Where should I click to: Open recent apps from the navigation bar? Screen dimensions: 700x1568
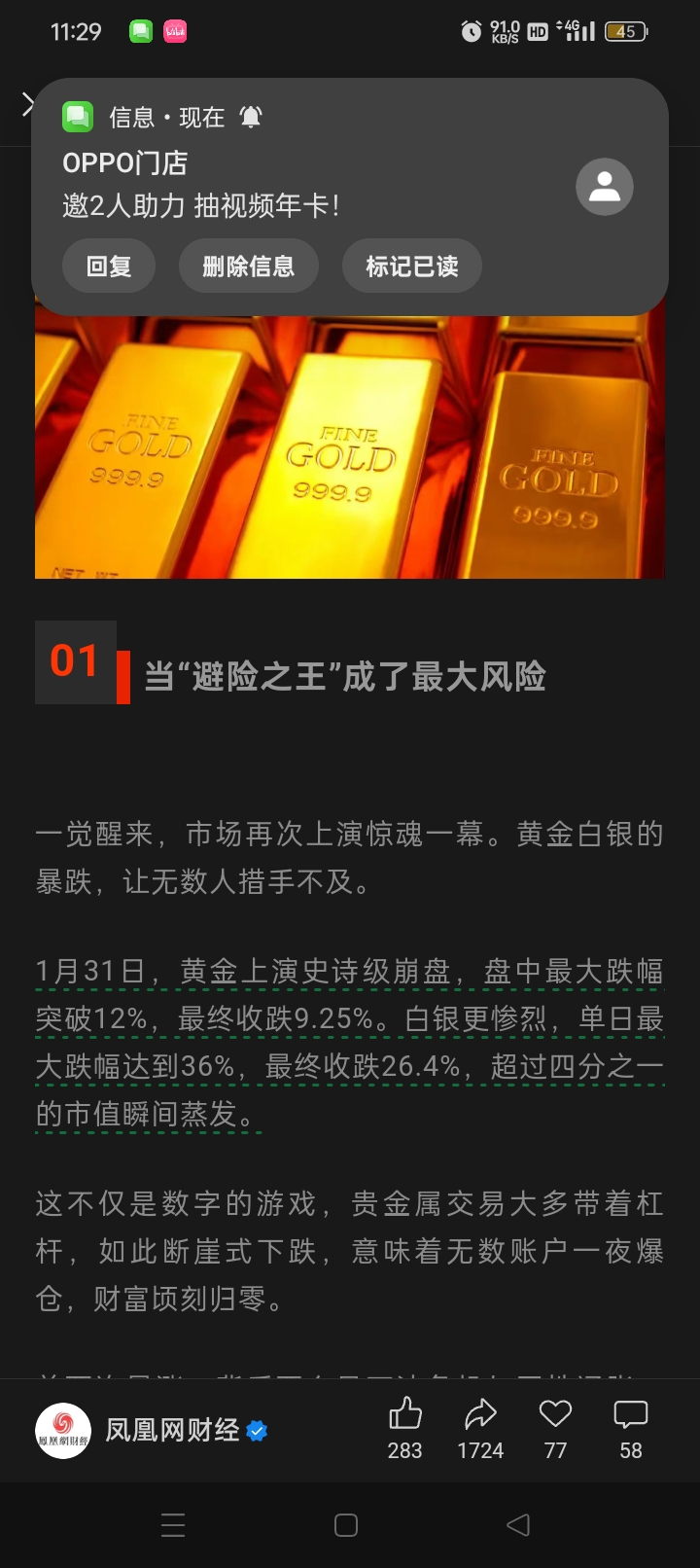point(173,1525)
